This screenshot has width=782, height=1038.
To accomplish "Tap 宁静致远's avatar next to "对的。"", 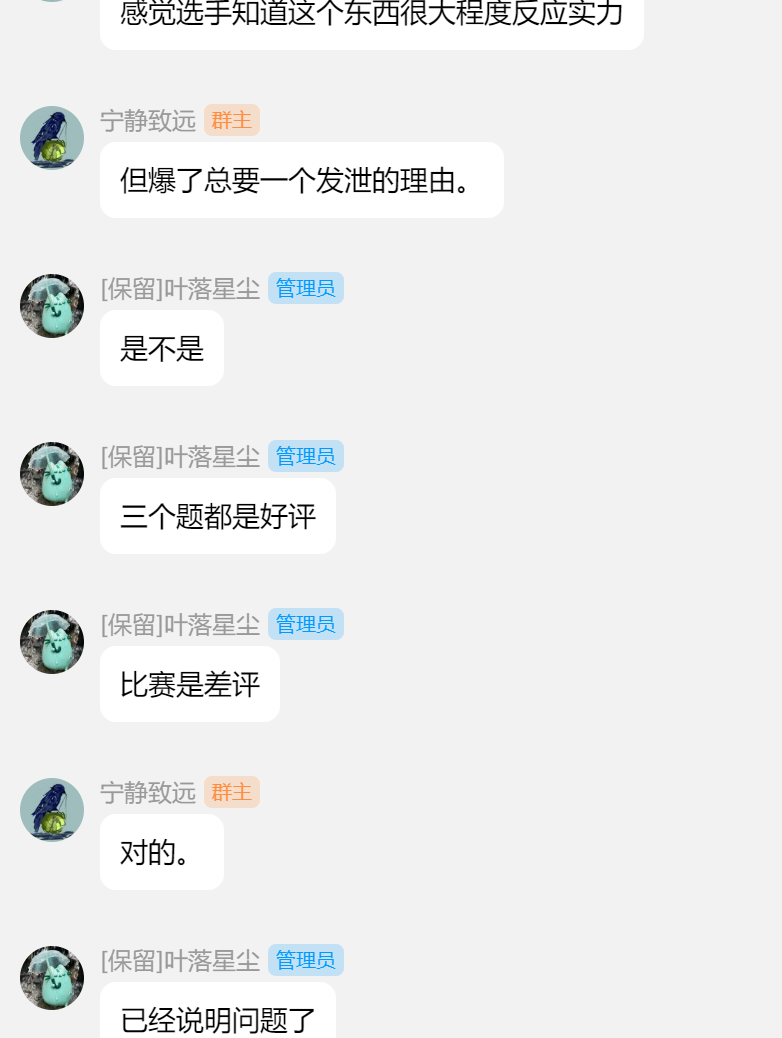I will 52,810.
